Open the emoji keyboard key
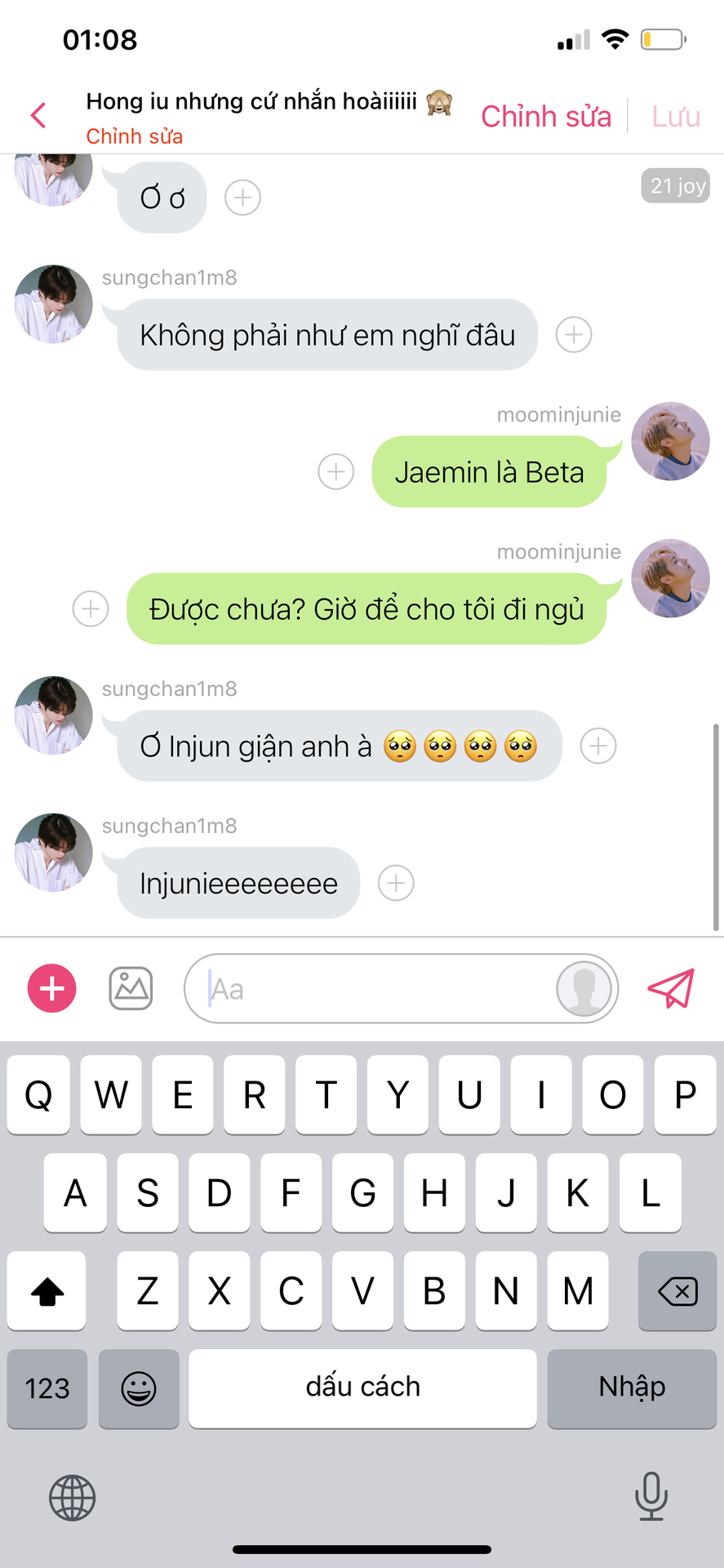This screenshot has height=1568, width=724. (x=139, y=1388)
